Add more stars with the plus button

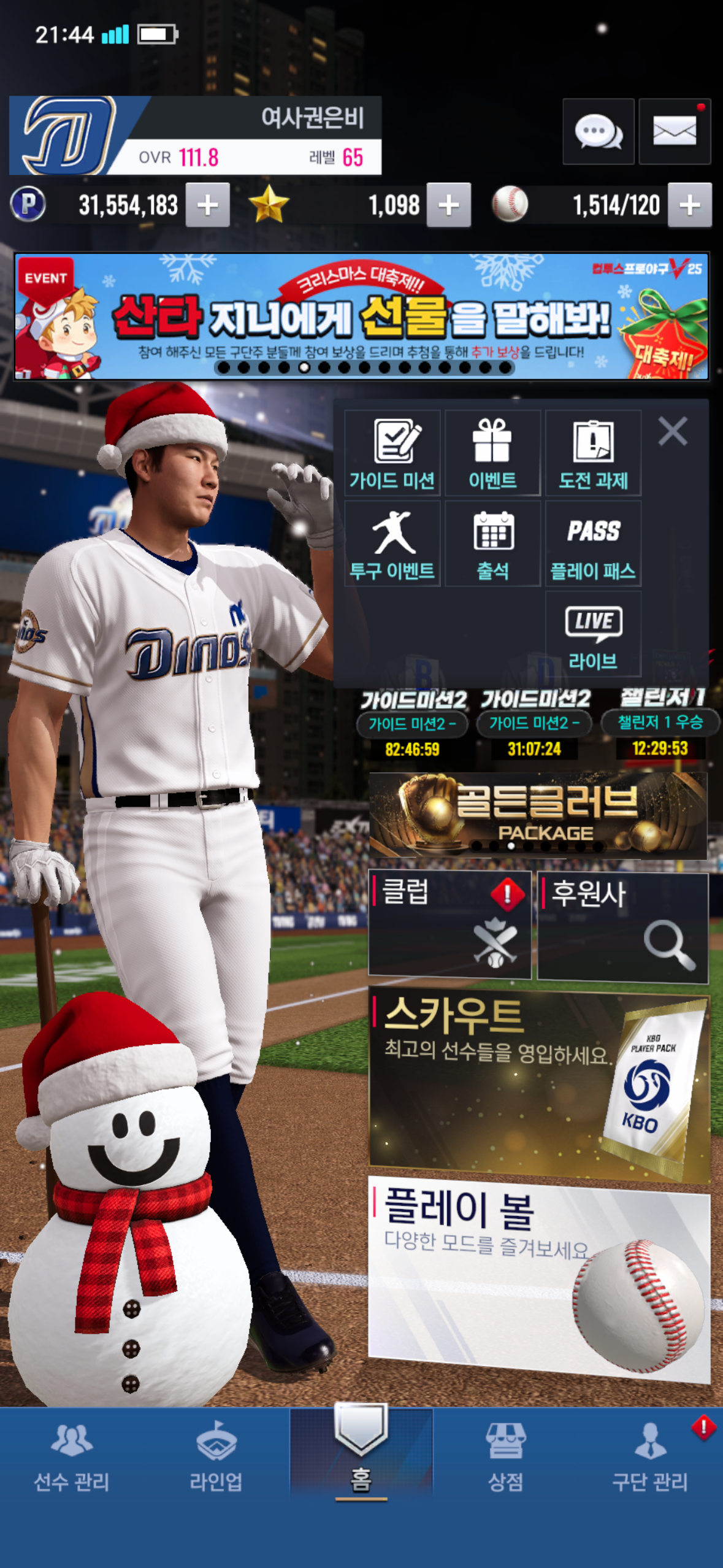click(448, 205)
